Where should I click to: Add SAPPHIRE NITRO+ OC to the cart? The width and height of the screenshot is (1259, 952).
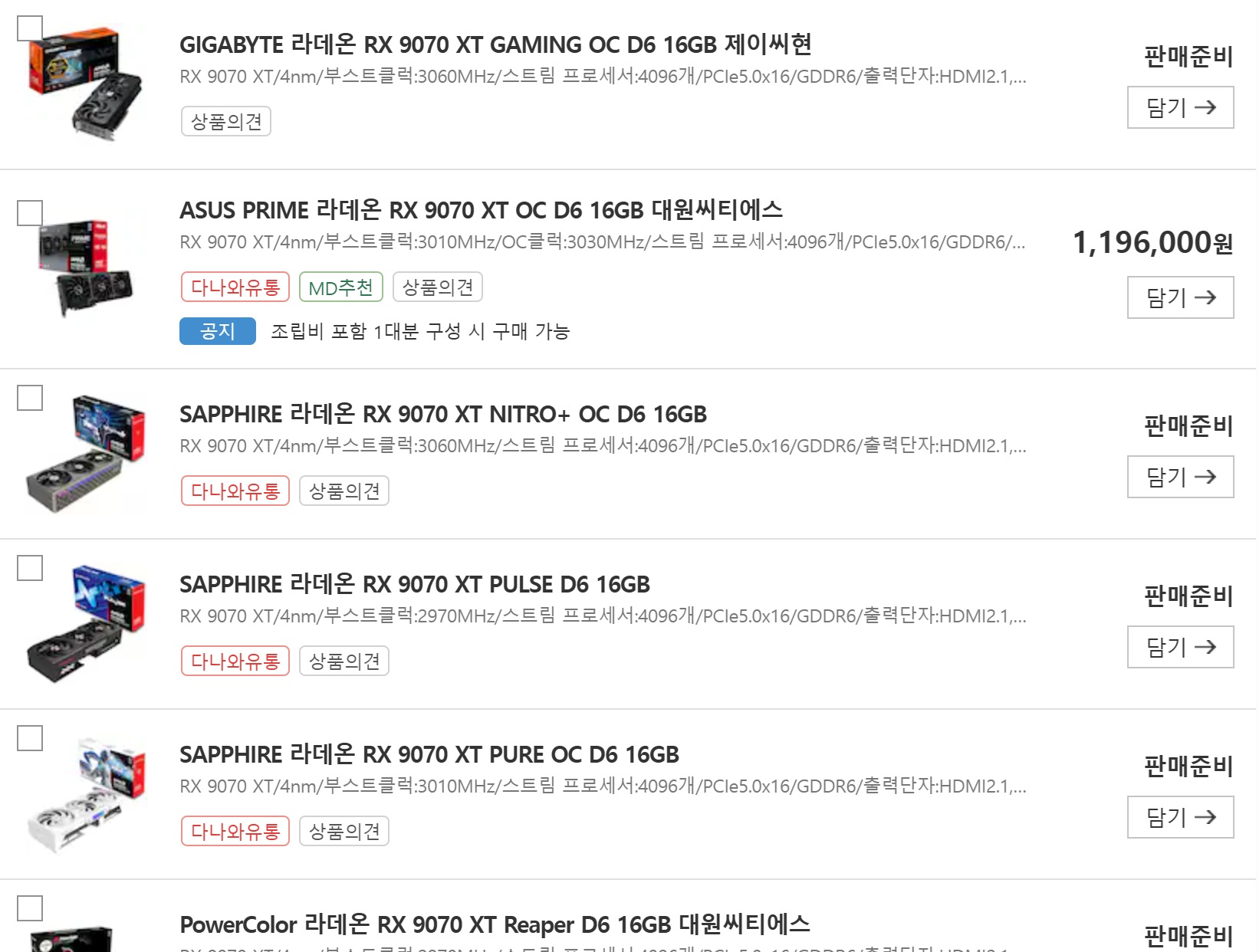pyautogui.click(x=1180, y=477)
